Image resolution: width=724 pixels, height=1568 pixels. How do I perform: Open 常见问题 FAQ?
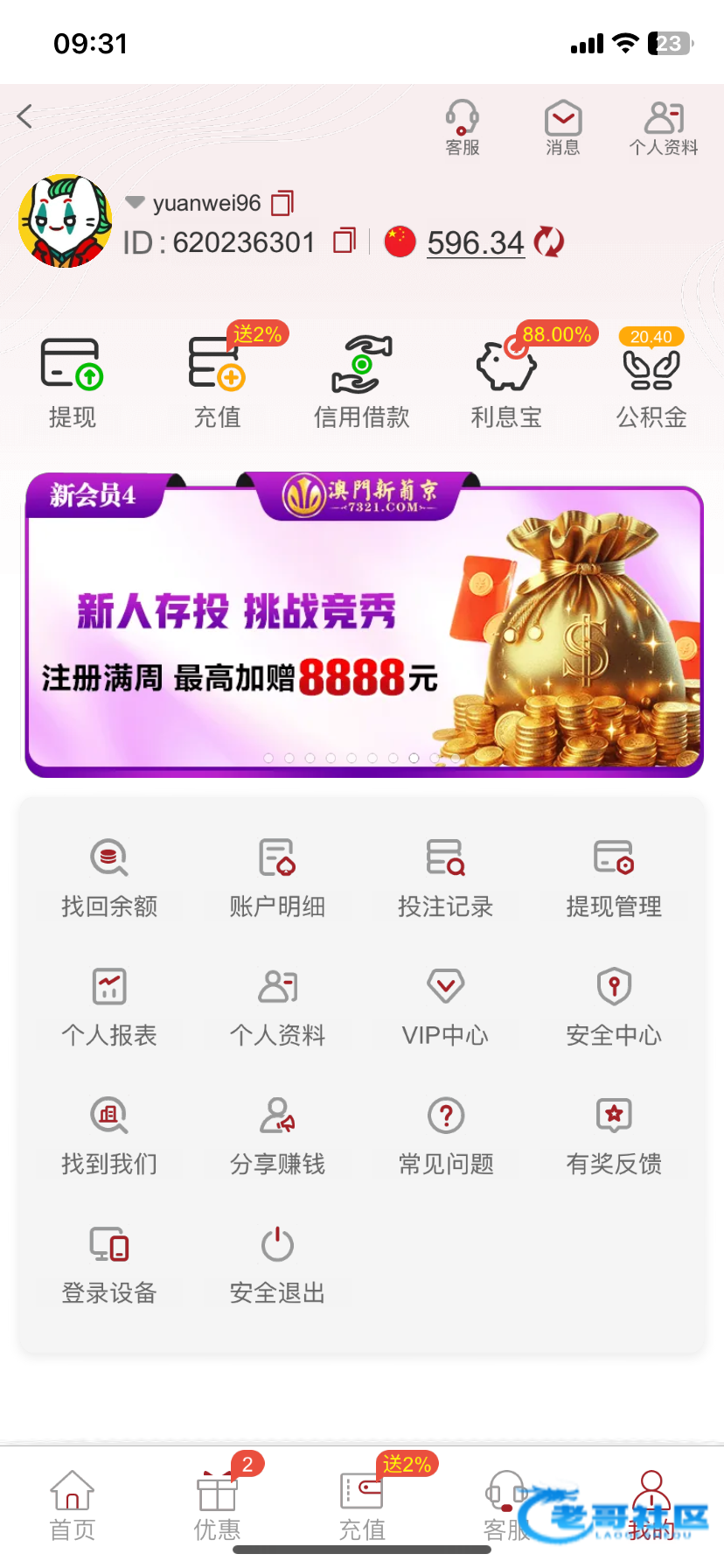click(x=445, y=1135)
